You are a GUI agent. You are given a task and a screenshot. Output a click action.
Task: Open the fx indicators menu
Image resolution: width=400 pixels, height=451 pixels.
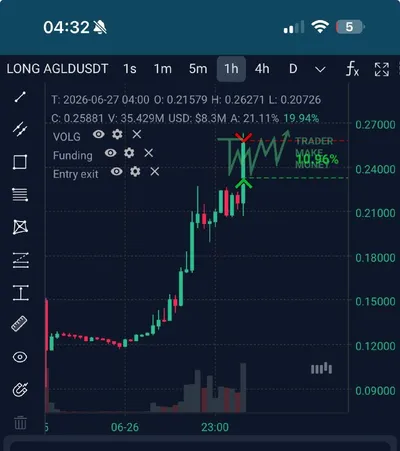coord(352,69)
